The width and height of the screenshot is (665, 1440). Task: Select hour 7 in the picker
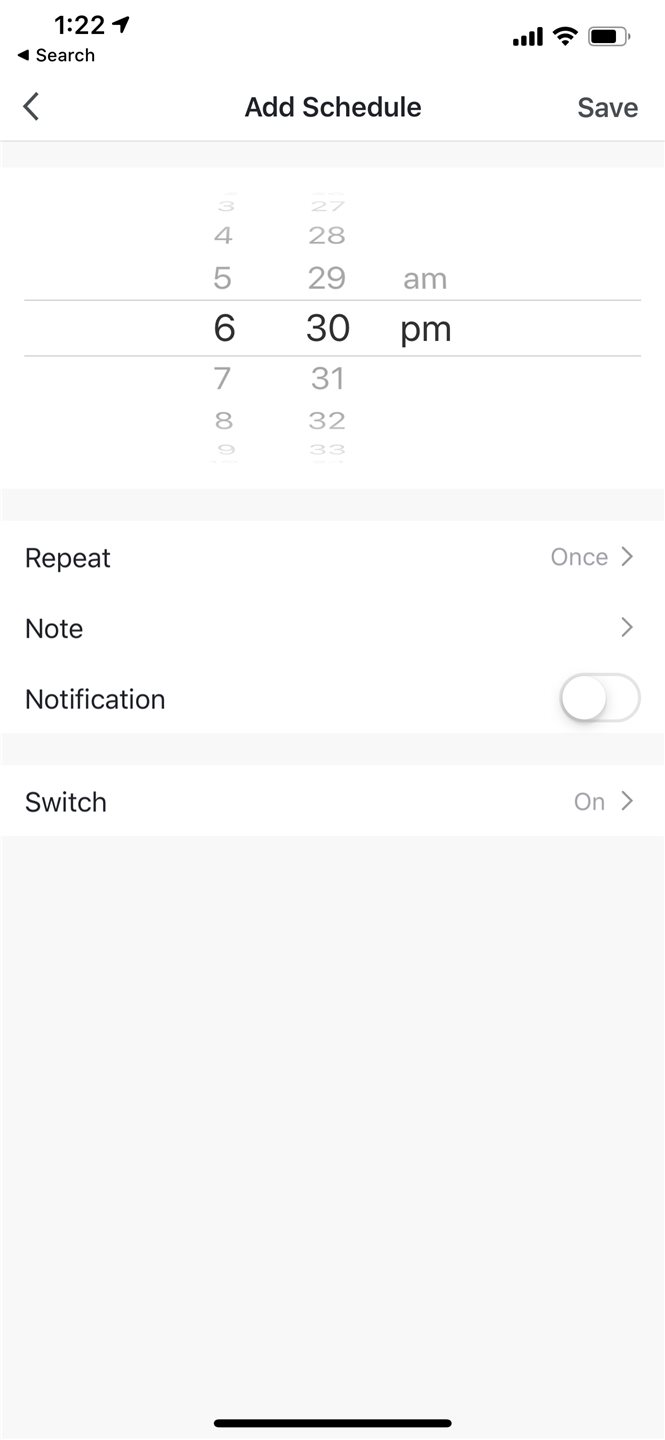(223, 378)
